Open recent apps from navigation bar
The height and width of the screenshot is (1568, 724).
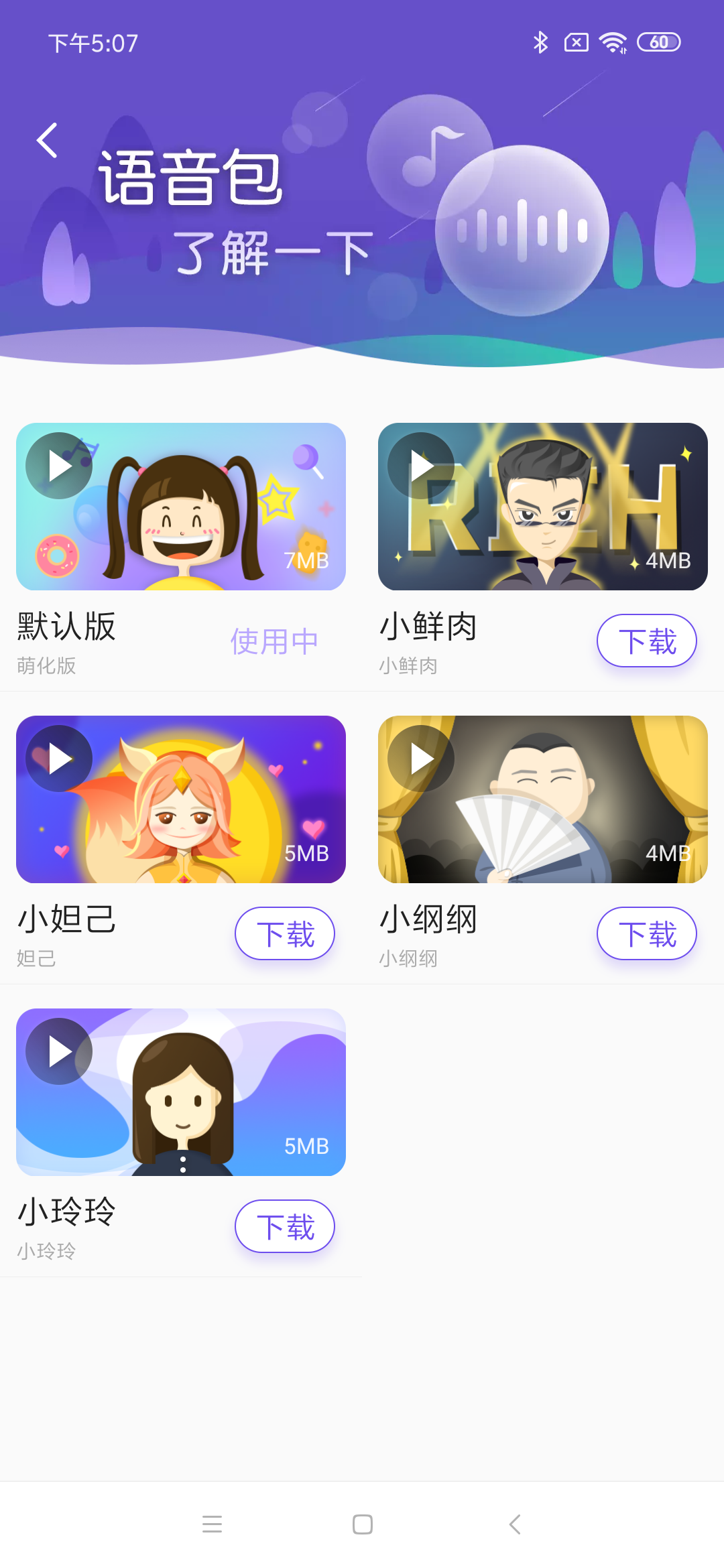coord(212,1524)
